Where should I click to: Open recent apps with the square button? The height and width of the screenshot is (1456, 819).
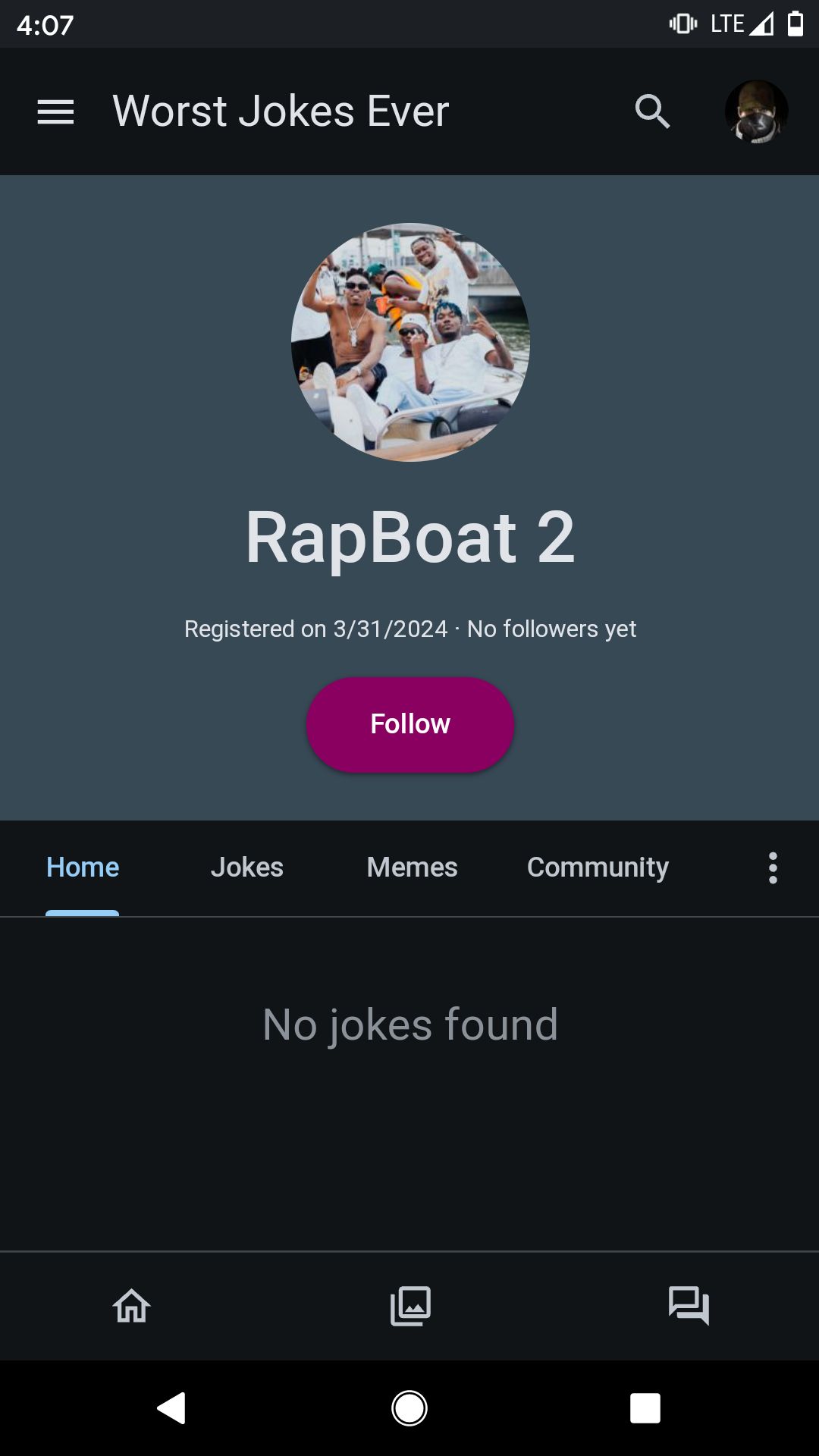(645, 1408)
